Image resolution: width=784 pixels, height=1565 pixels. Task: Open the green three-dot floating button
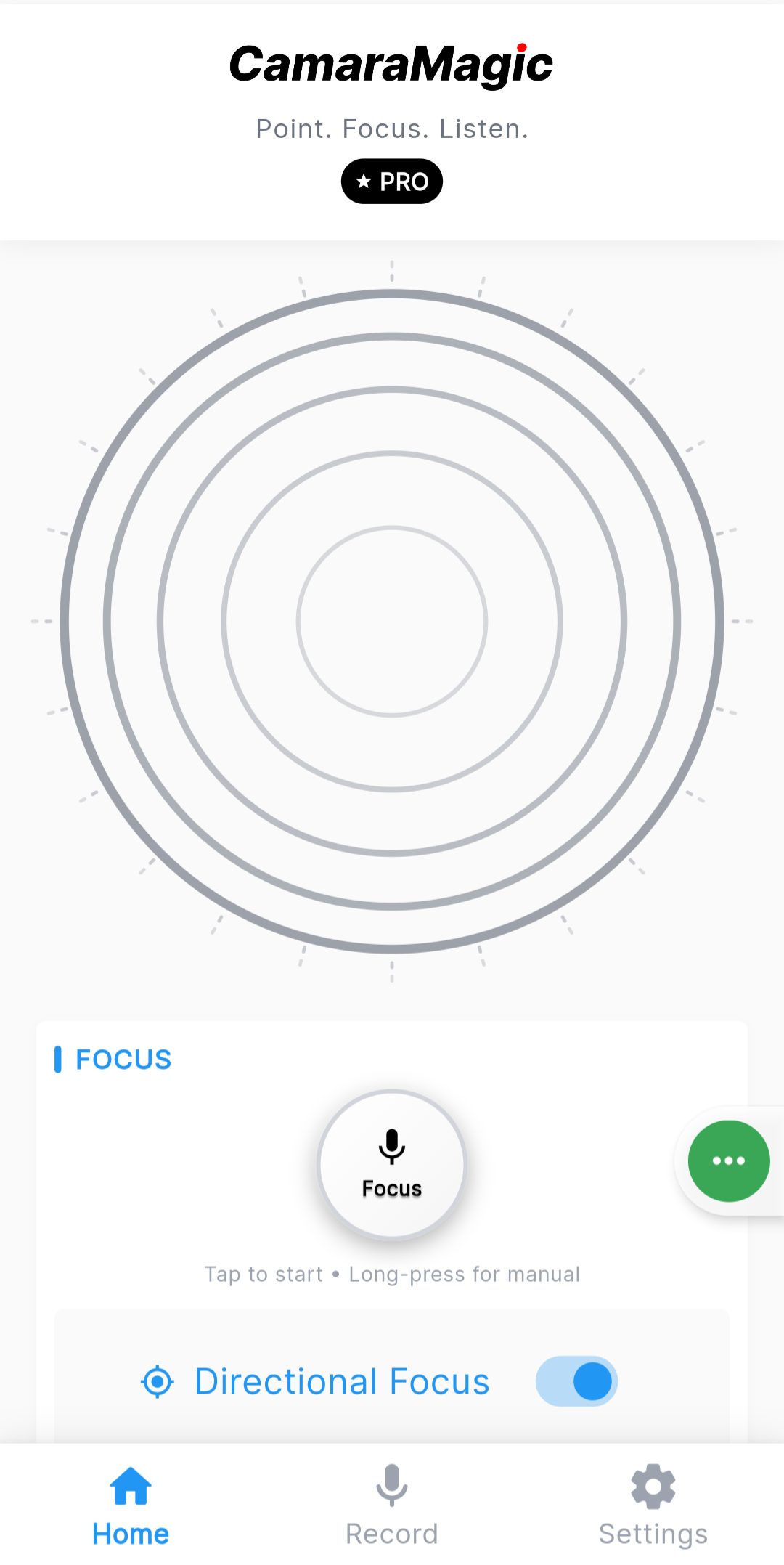729,1160
